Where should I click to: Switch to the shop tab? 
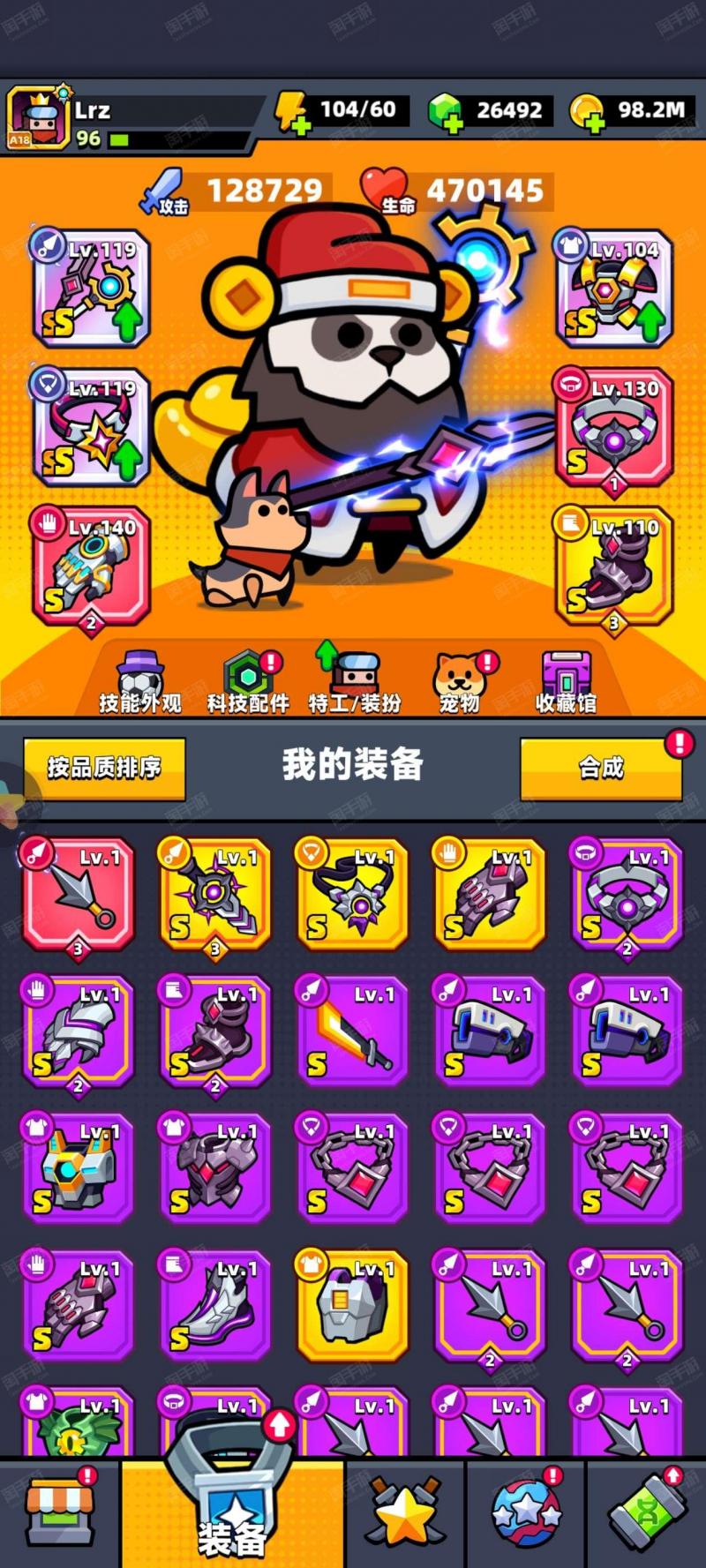59,1512
